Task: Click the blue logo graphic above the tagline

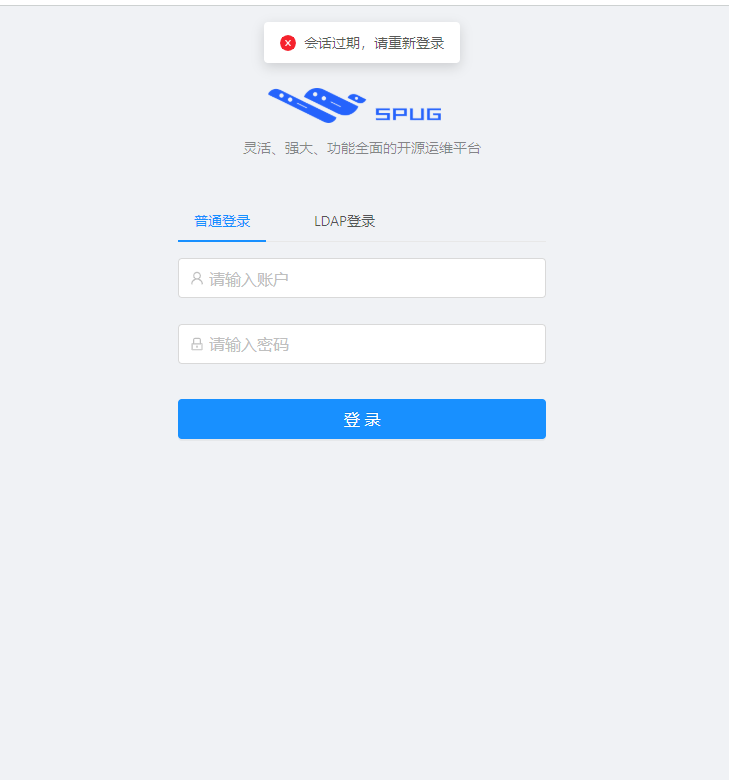Action: point(316,104)
